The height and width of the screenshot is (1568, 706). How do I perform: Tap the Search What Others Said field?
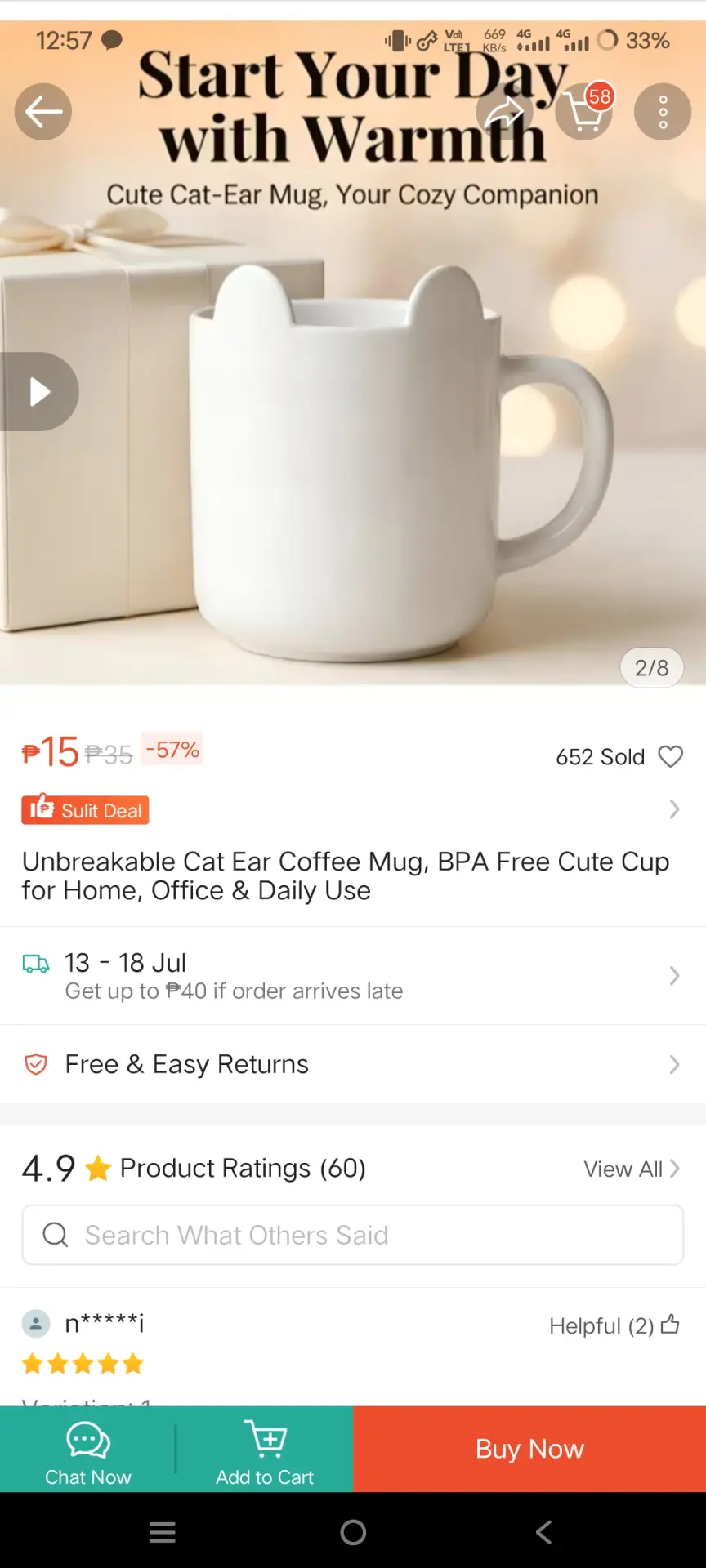pos(353,1235)
